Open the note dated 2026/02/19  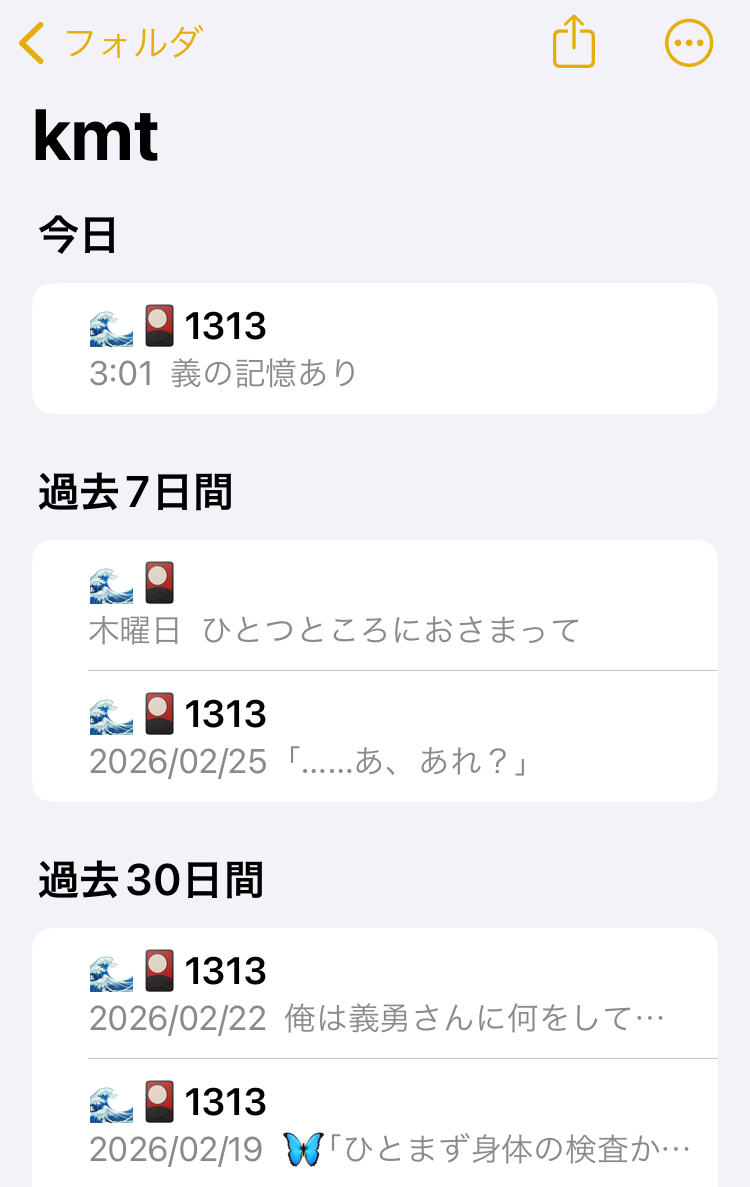pos(375,1123)
